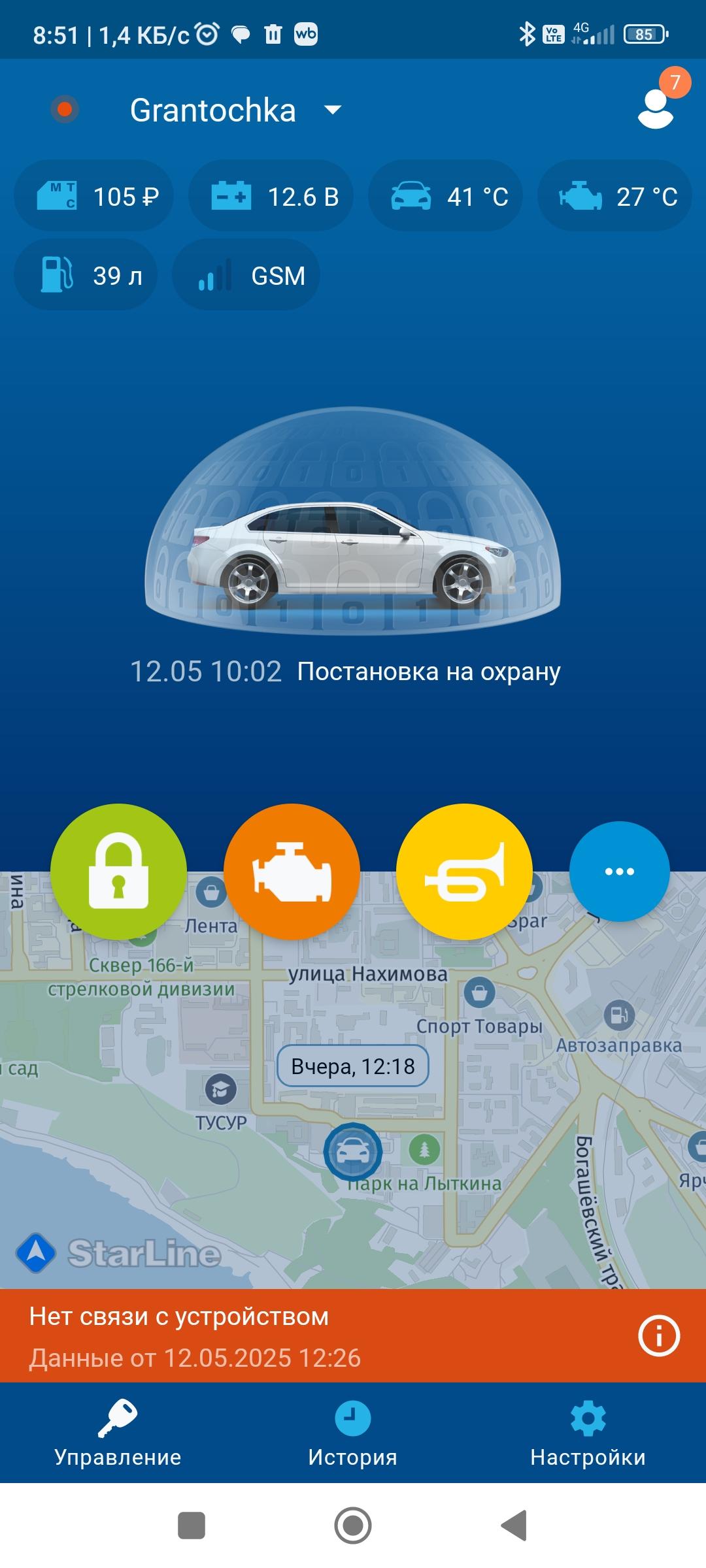Sound the horn with yellow button
Screen dimensions: 706x1568
click(464, 872)
